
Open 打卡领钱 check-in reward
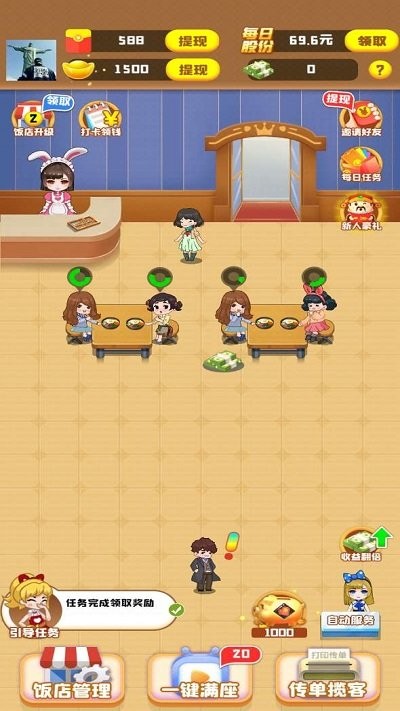(100, 119)
